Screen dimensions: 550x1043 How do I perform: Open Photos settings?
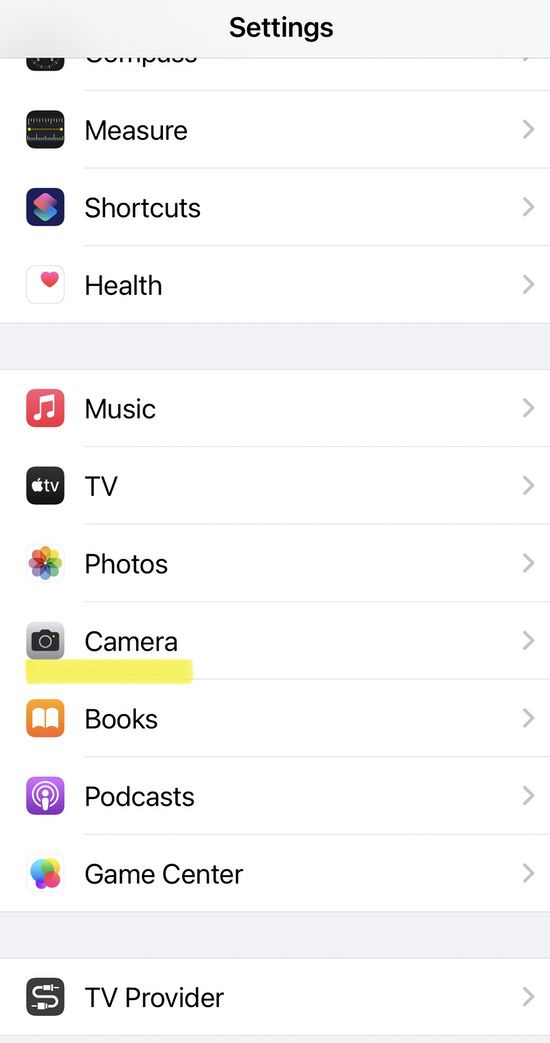coord(275,563)
